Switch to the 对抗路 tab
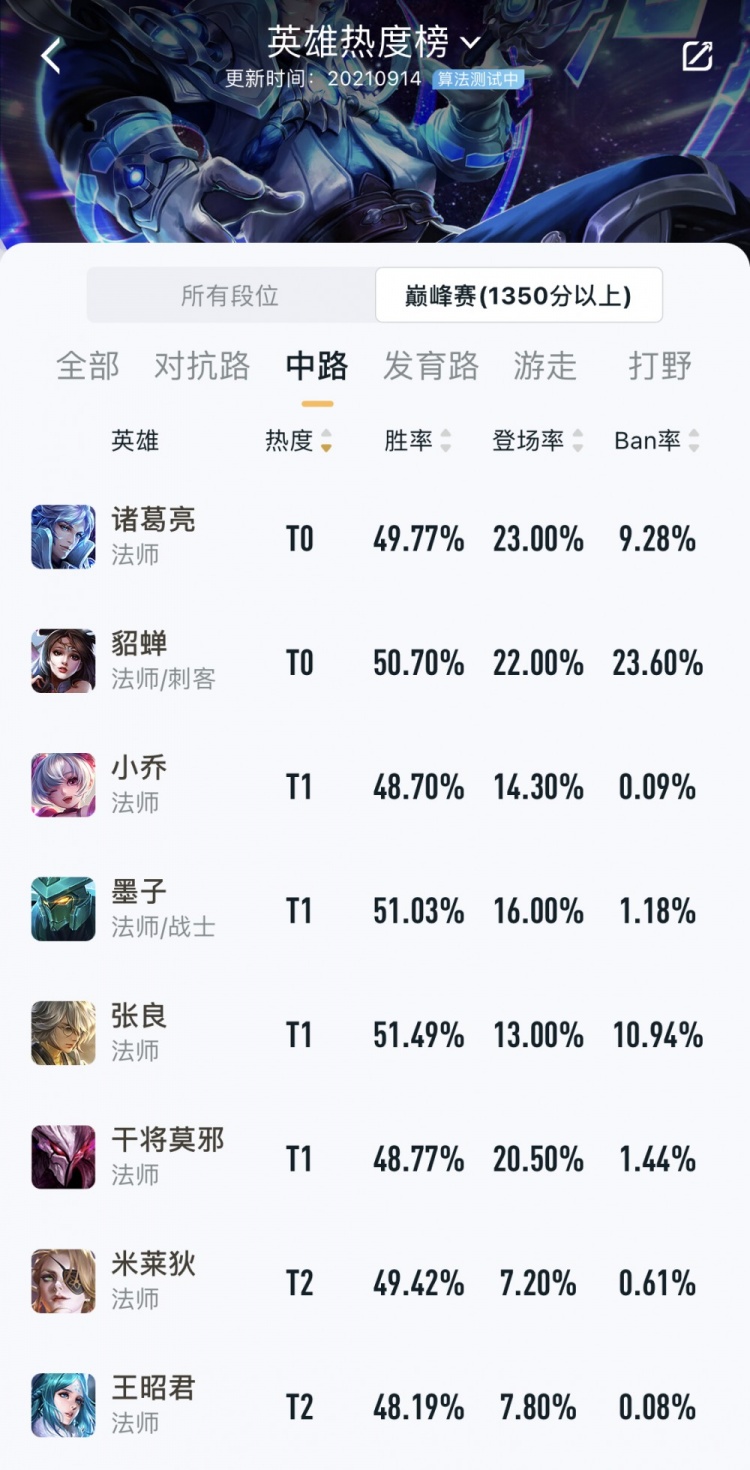Screen dimensions: 750x1470 click(202, 366)
